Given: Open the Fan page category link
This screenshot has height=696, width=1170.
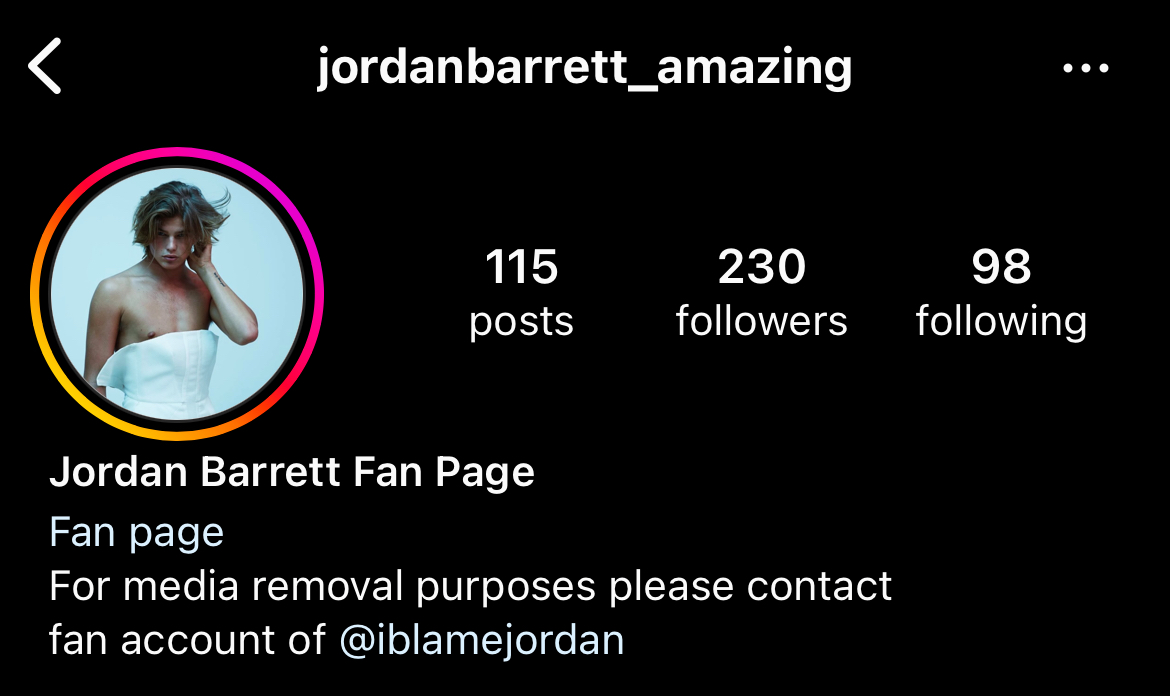Looking at the screenshot, I should (x=136, y=532).
